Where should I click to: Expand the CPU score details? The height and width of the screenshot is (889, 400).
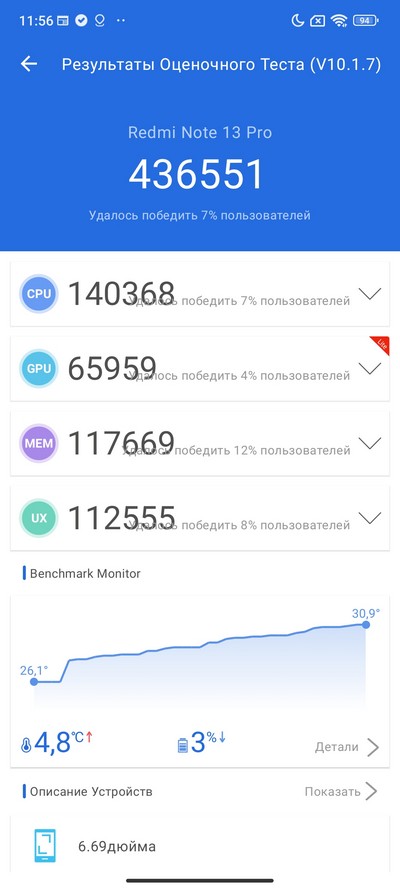point(370,294)
